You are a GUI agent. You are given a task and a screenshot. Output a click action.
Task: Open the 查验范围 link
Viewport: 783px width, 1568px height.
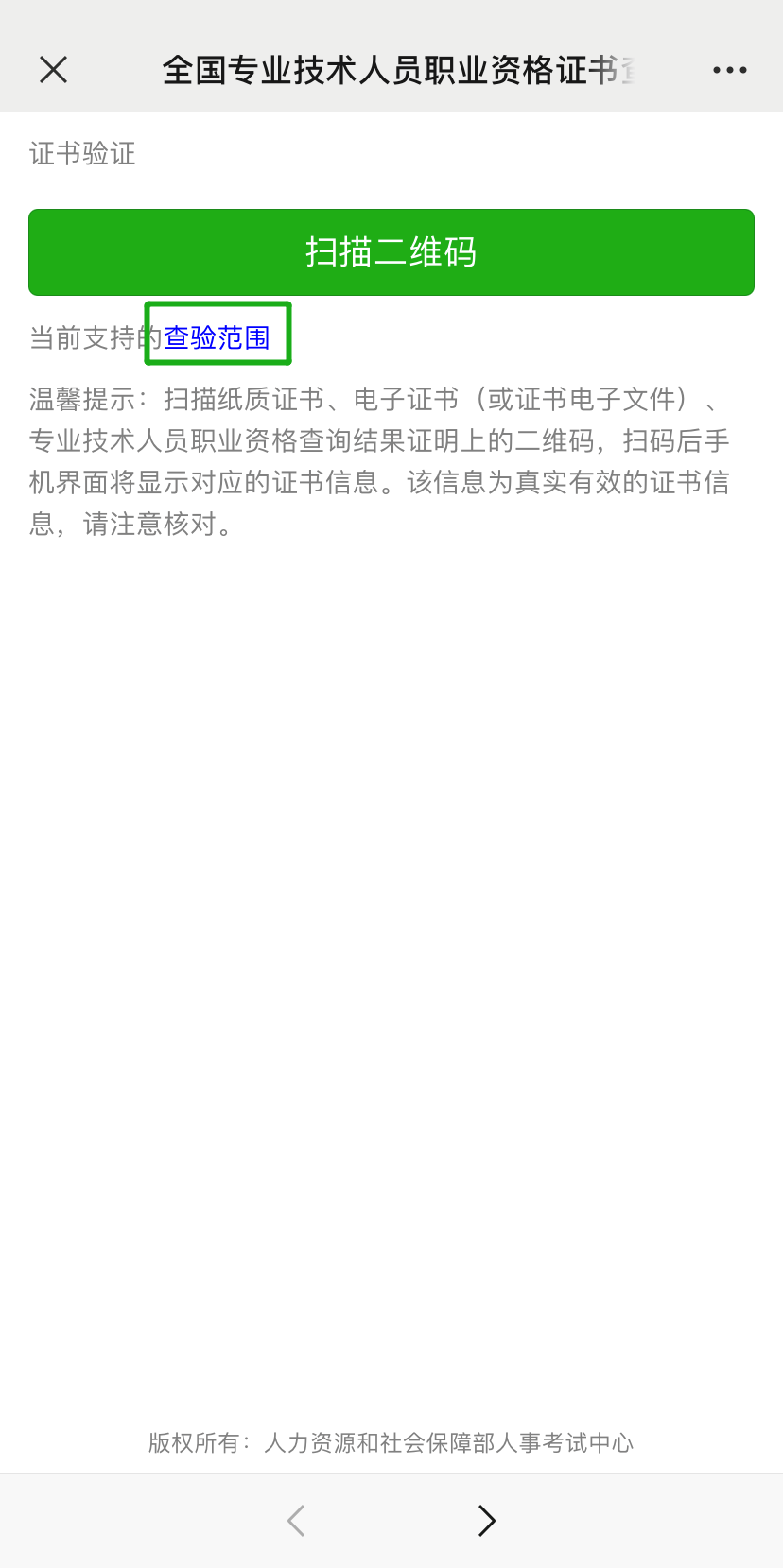217,337
